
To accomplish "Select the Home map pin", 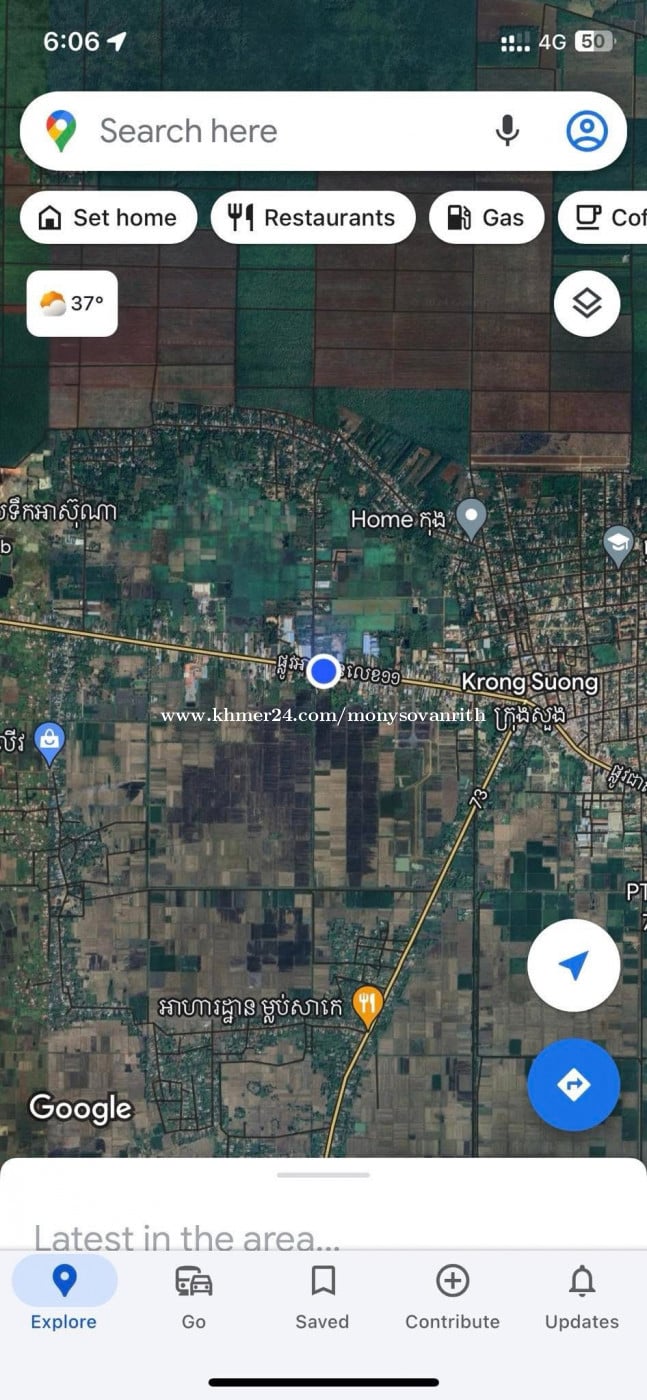I will (x=471, y=518).
